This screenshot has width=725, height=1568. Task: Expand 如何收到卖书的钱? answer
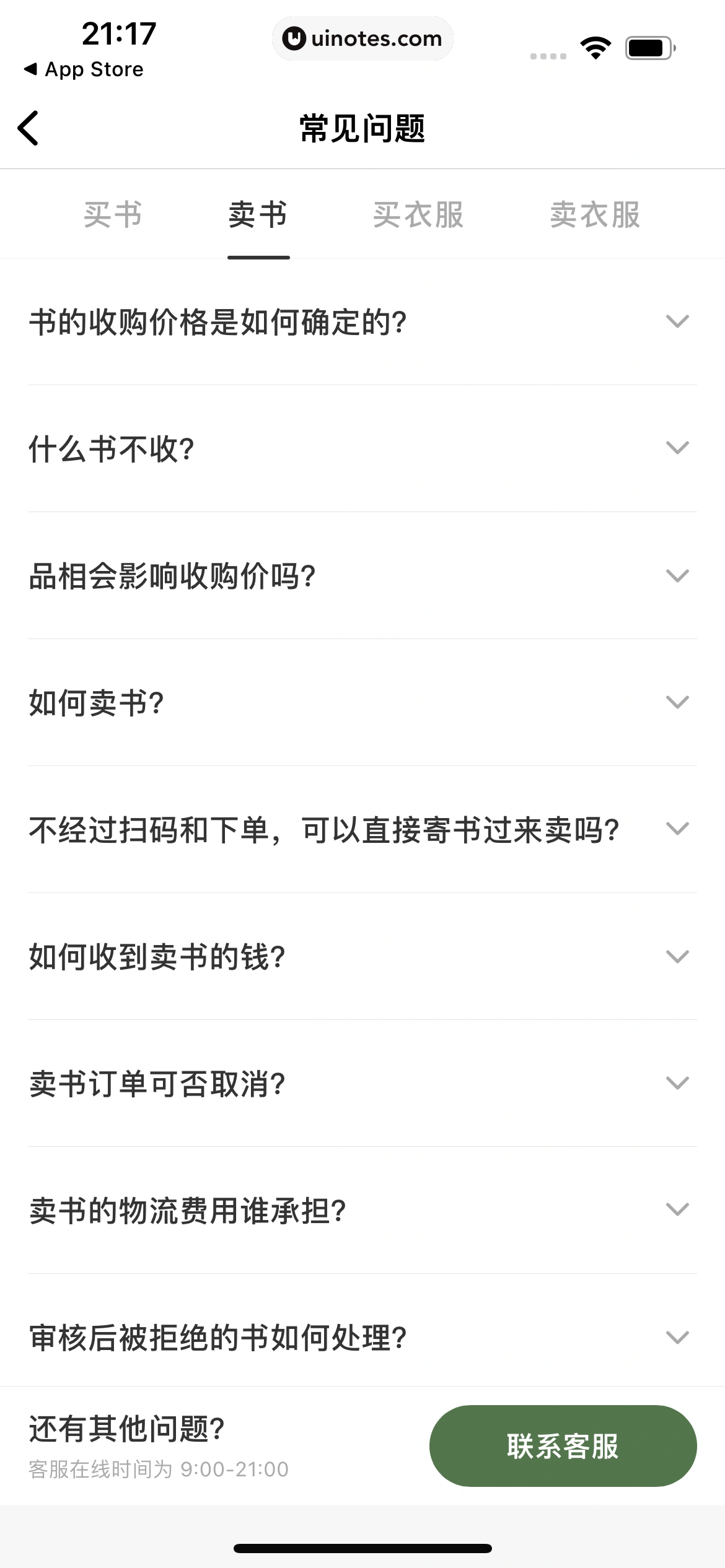point(362,957)
